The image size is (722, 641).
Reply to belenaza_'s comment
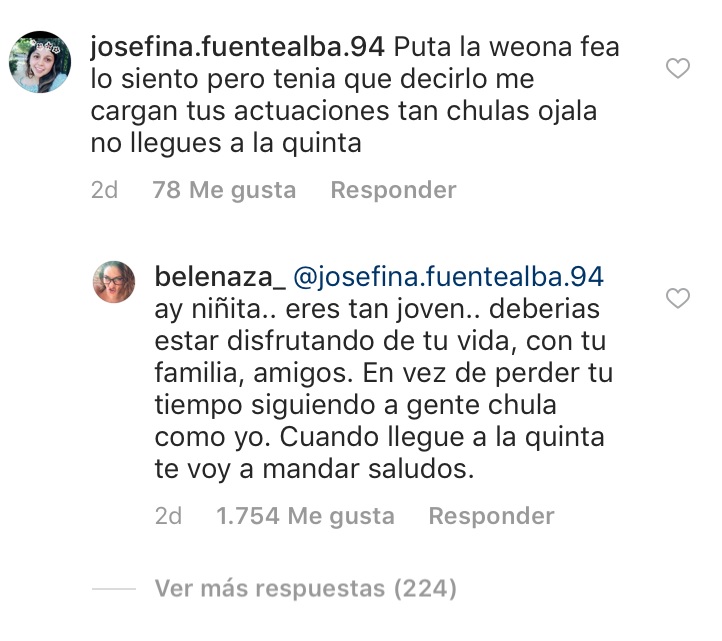point(491,516)
